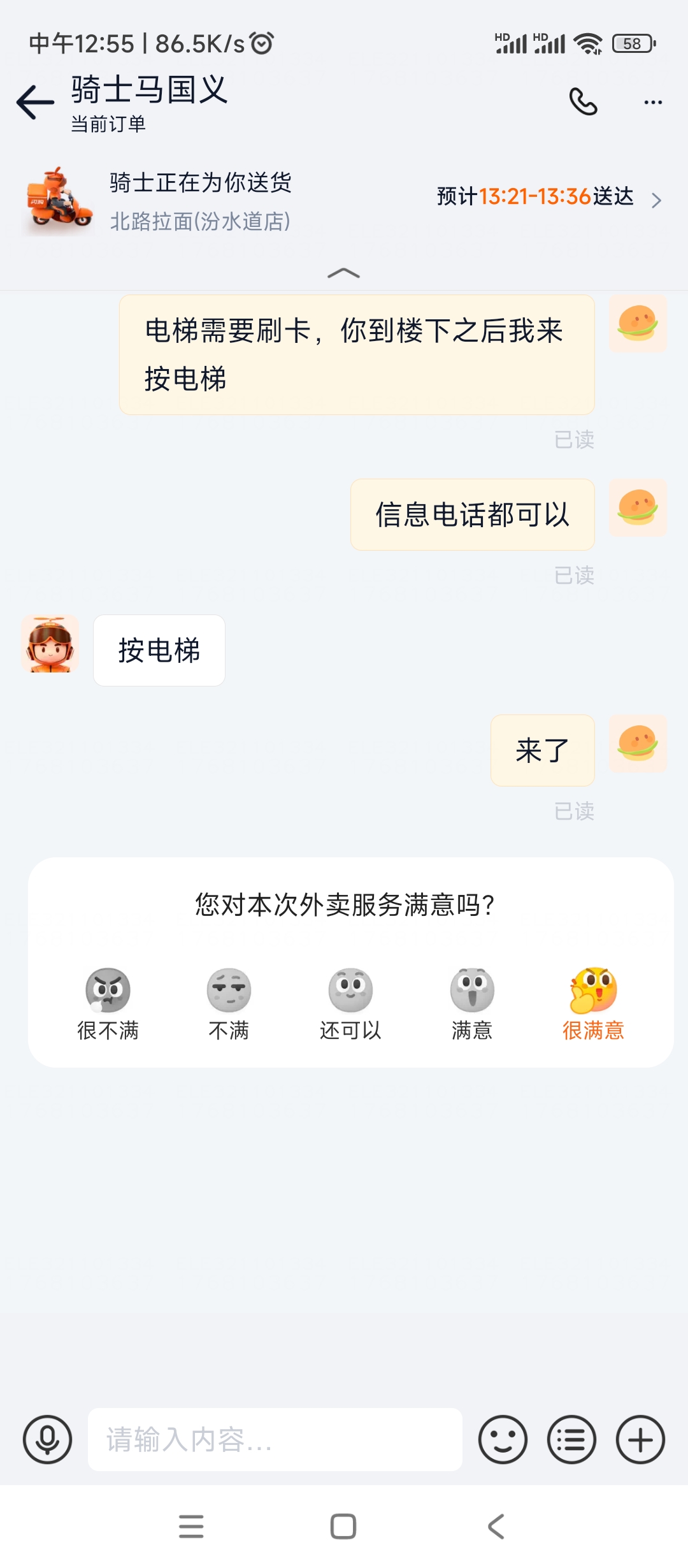Focus the 请输入内容 message field
The height and width of the screenshot is (1568, 688).
click(275, 1439)
